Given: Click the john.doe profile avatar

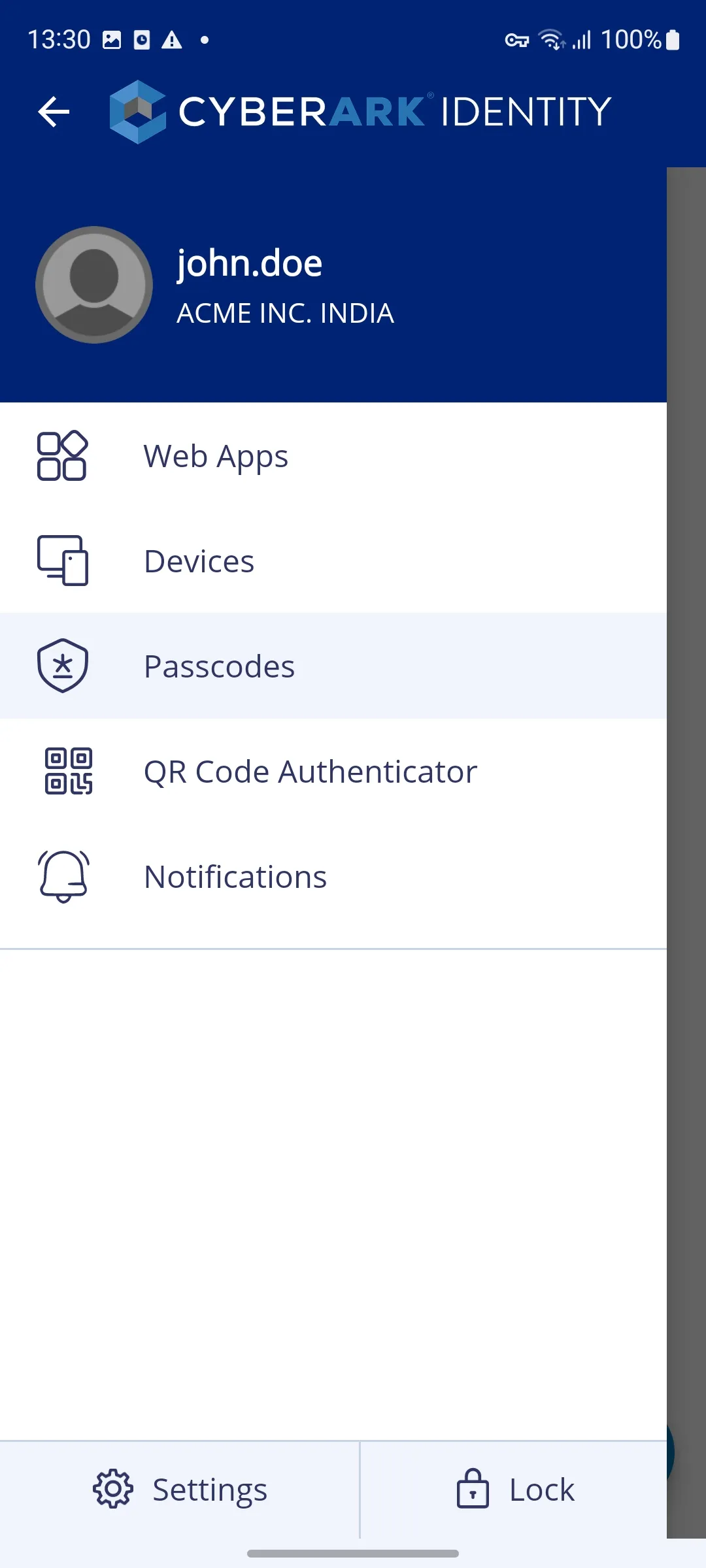Looking at the screenshot, I should pos(95,284).
